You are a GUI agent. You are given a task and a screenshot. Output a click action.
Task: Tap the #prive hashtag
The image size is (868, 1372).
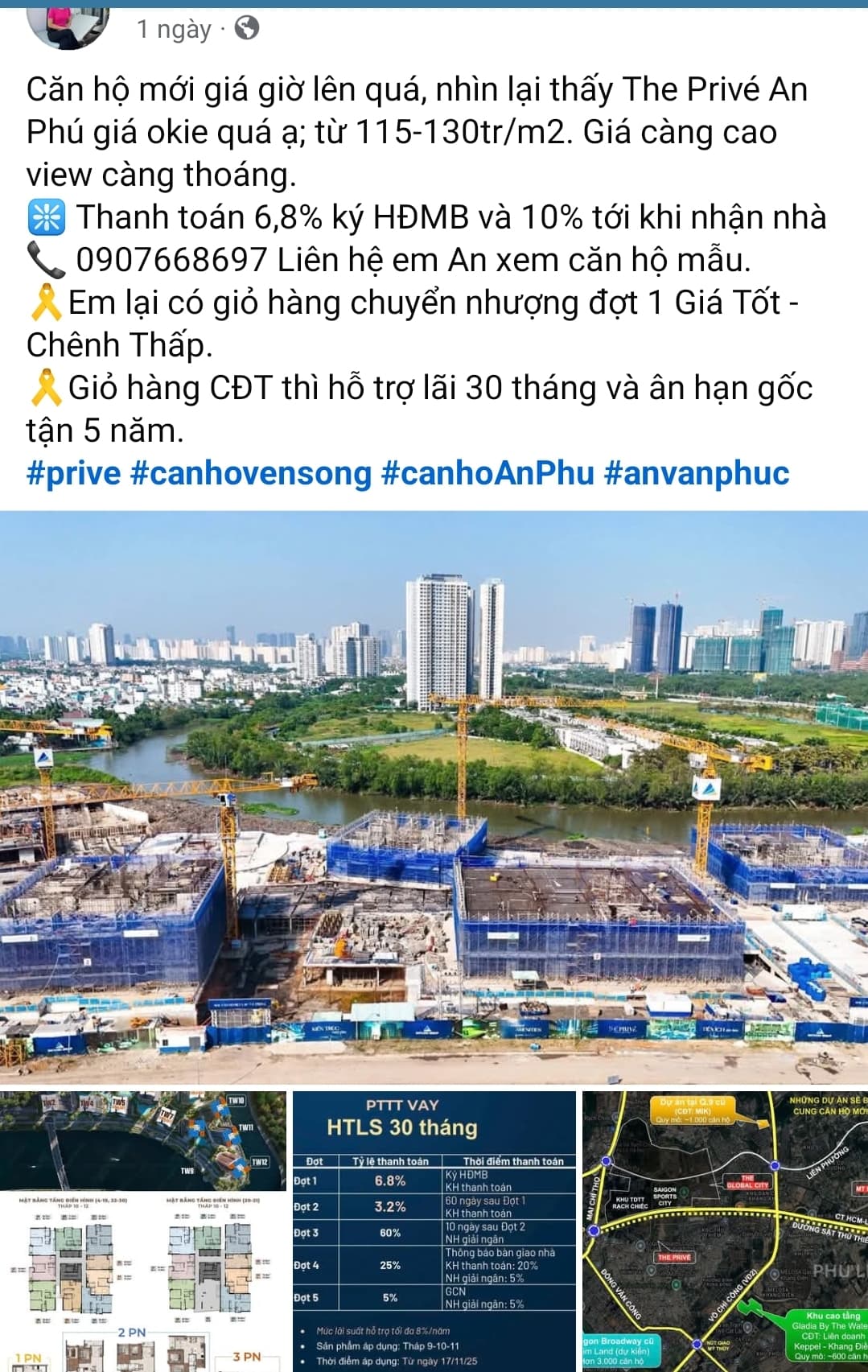coord(73,473)
